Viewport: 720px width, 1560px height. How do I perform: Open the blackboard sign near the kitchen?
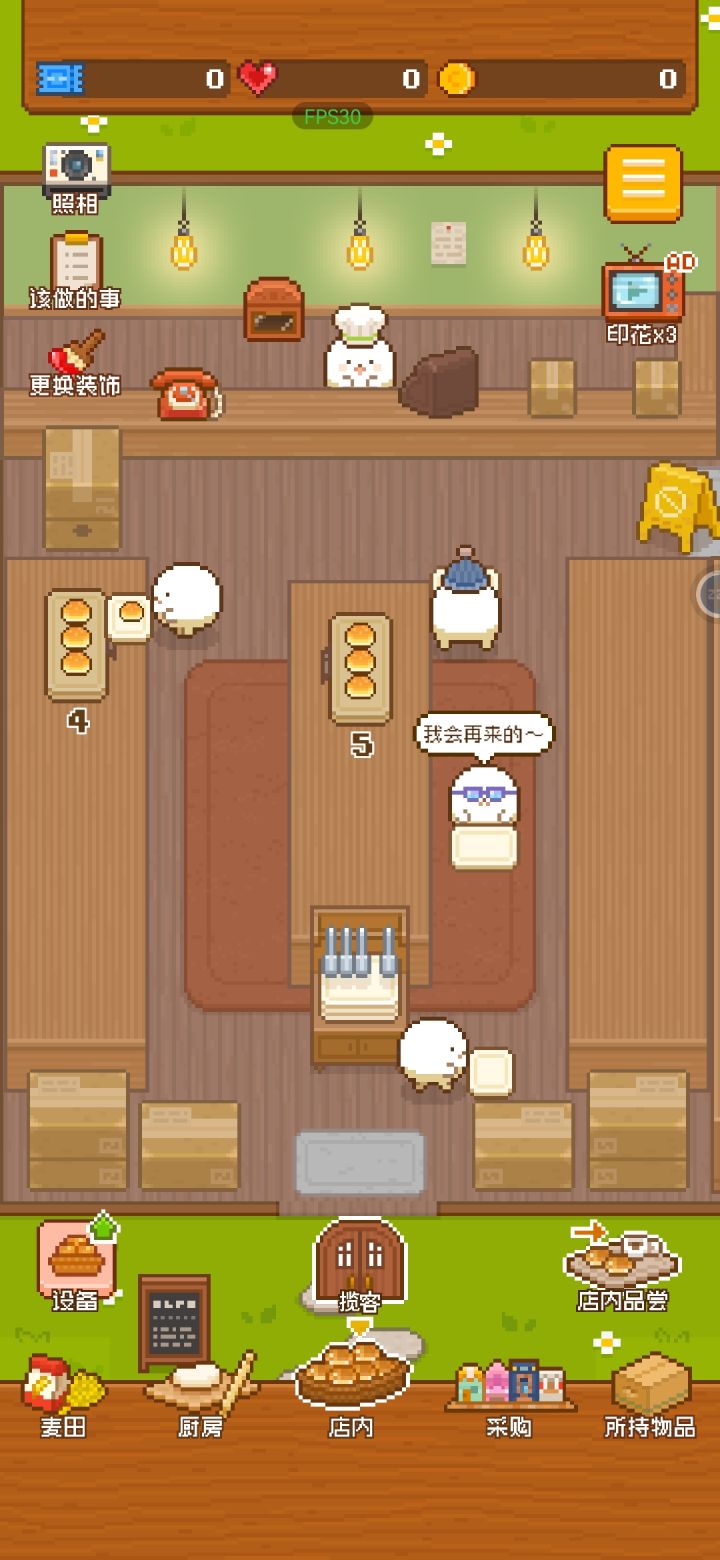point(174,1322)
